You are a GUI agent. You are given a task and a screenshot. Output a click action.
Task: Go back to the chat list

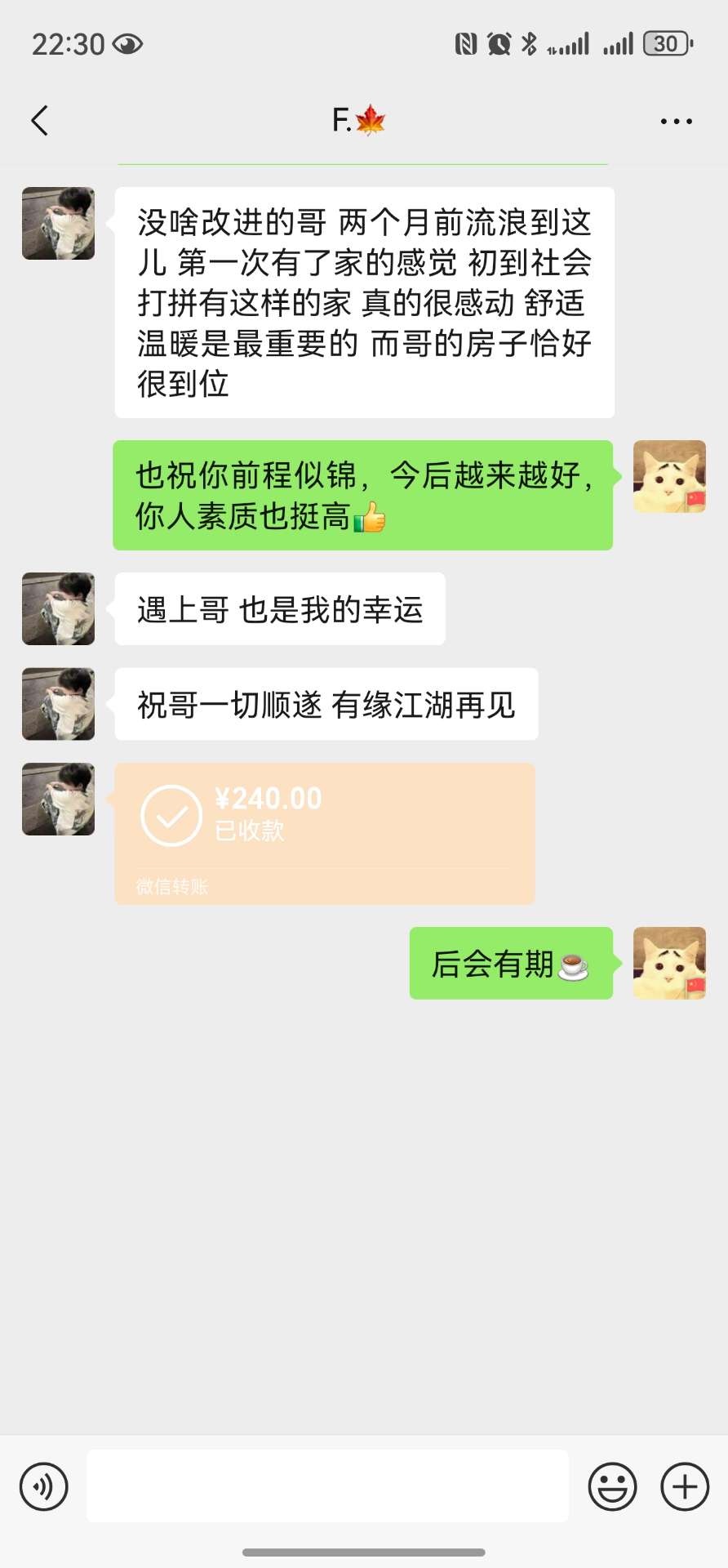pyautogui.click(x=40, y=121)
